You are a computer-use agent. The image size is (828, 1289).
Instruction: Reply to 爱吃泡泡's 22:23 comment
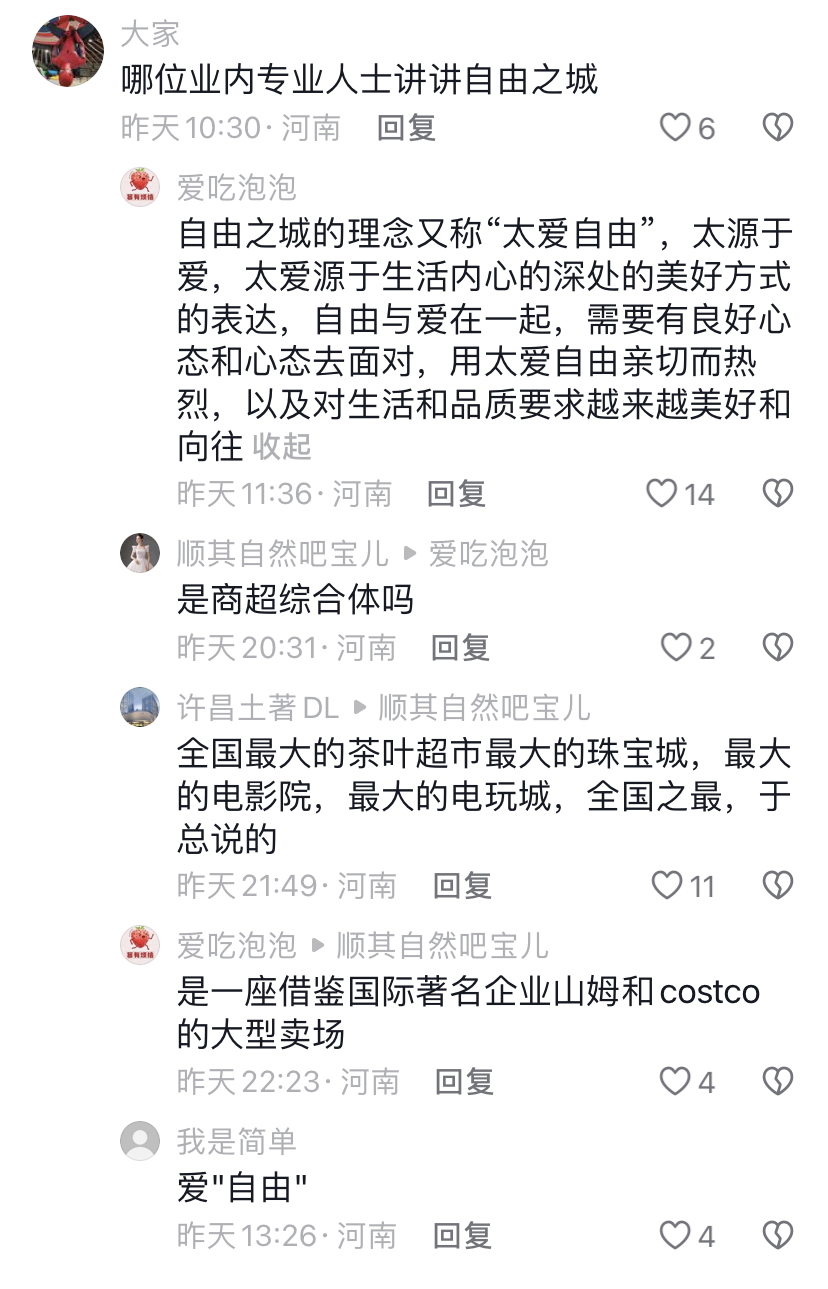pyautogui.click(x=465, y=1082)
